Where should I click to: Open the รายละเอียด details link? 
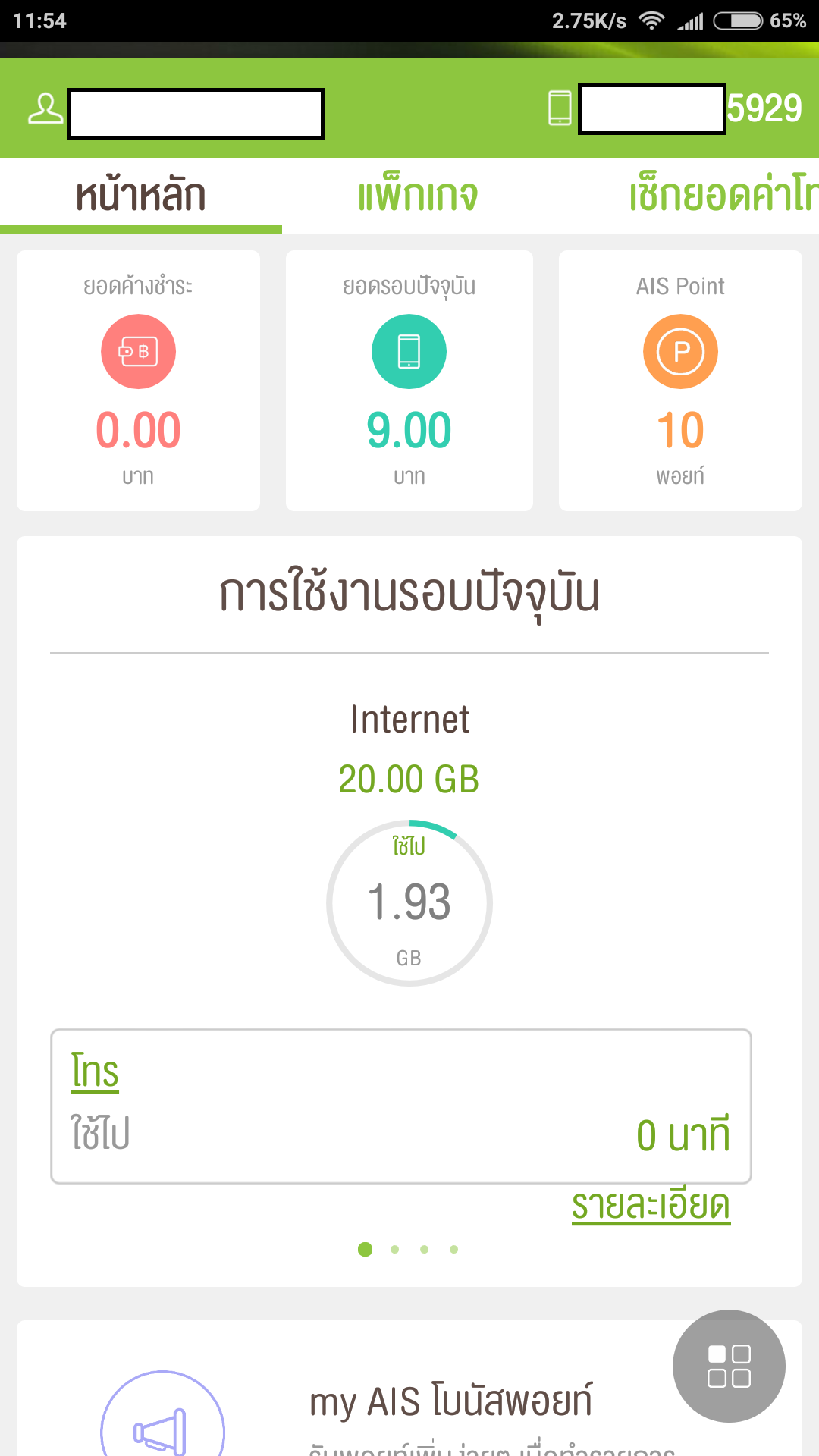click(x=651, y=1205)
